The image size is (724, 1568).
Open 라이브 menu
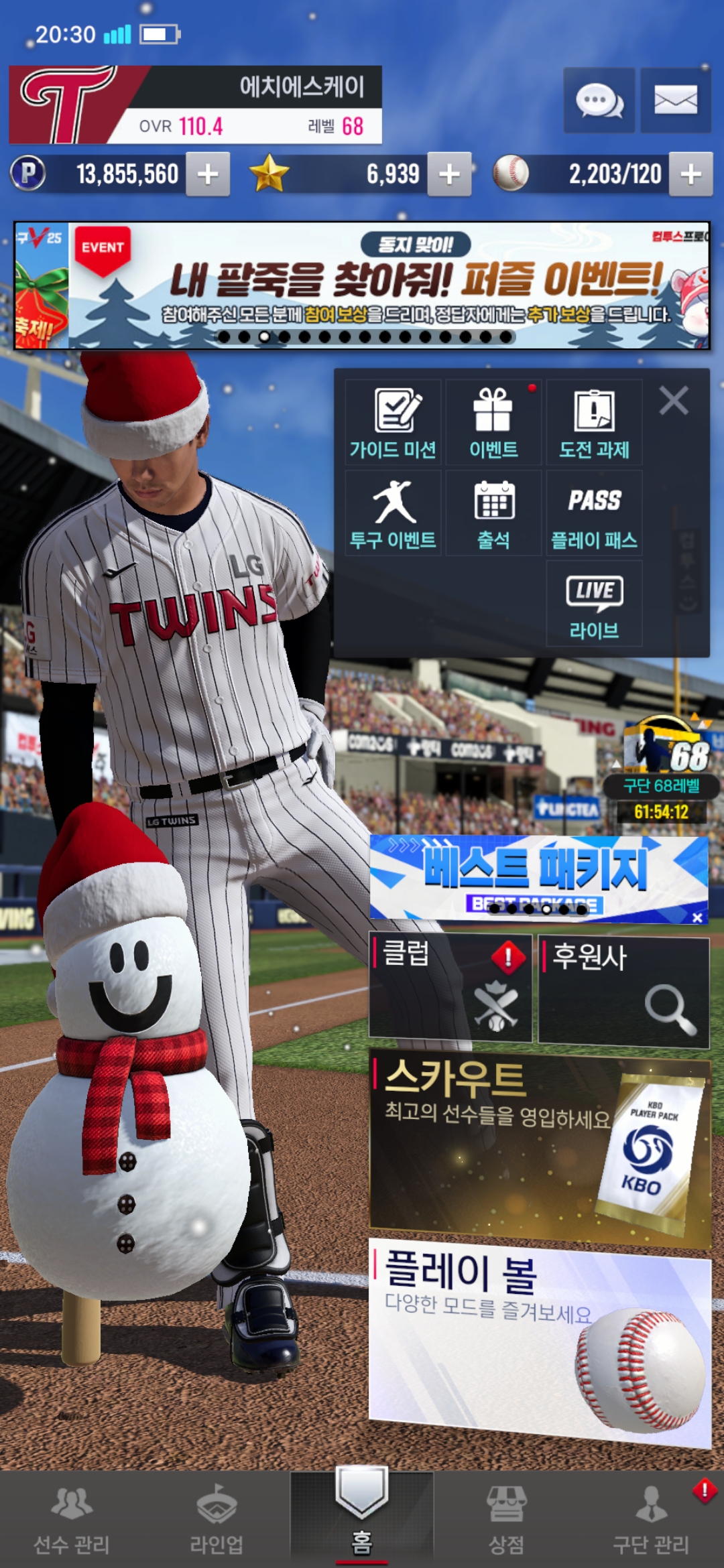(594, 604)
